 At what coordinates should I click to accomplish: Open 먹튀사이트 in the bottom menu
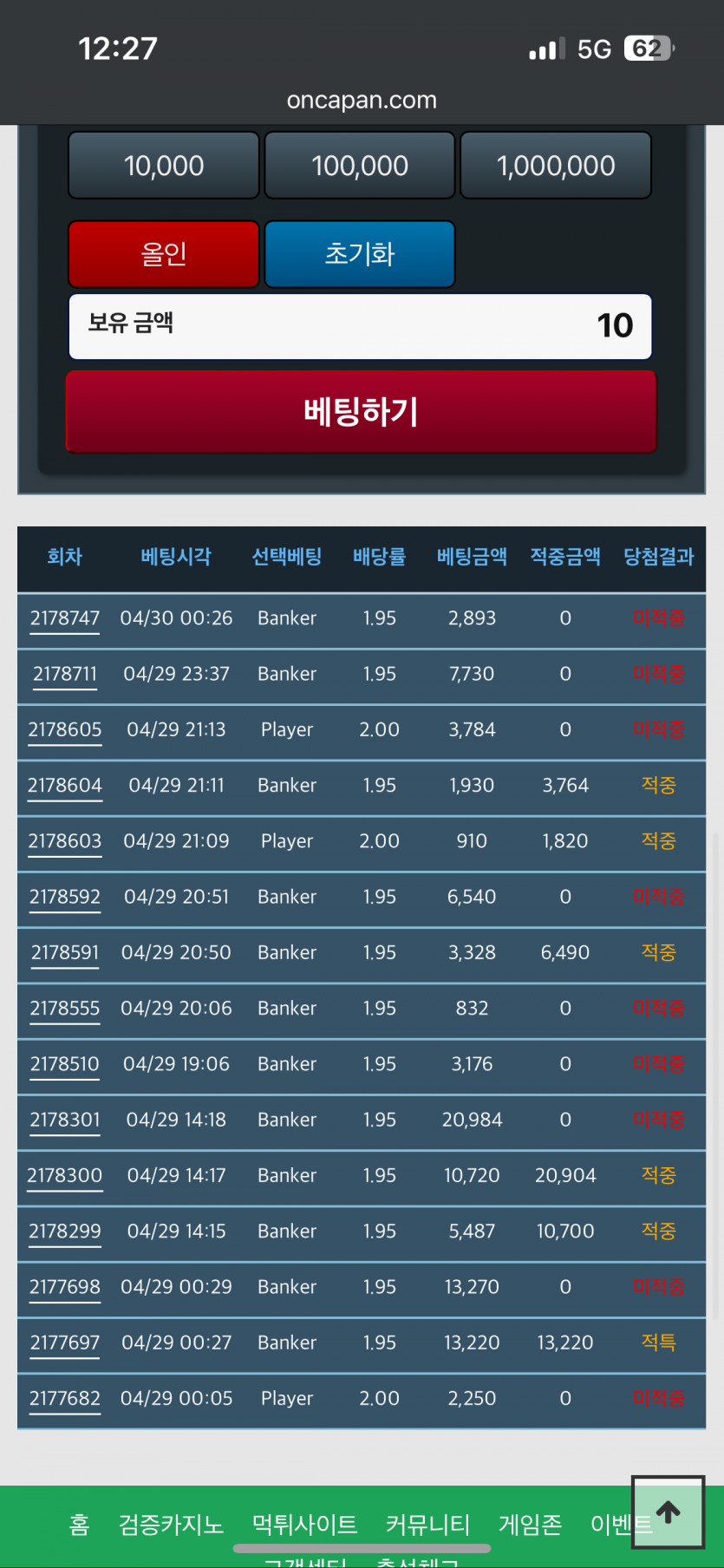coord(304,1524)
